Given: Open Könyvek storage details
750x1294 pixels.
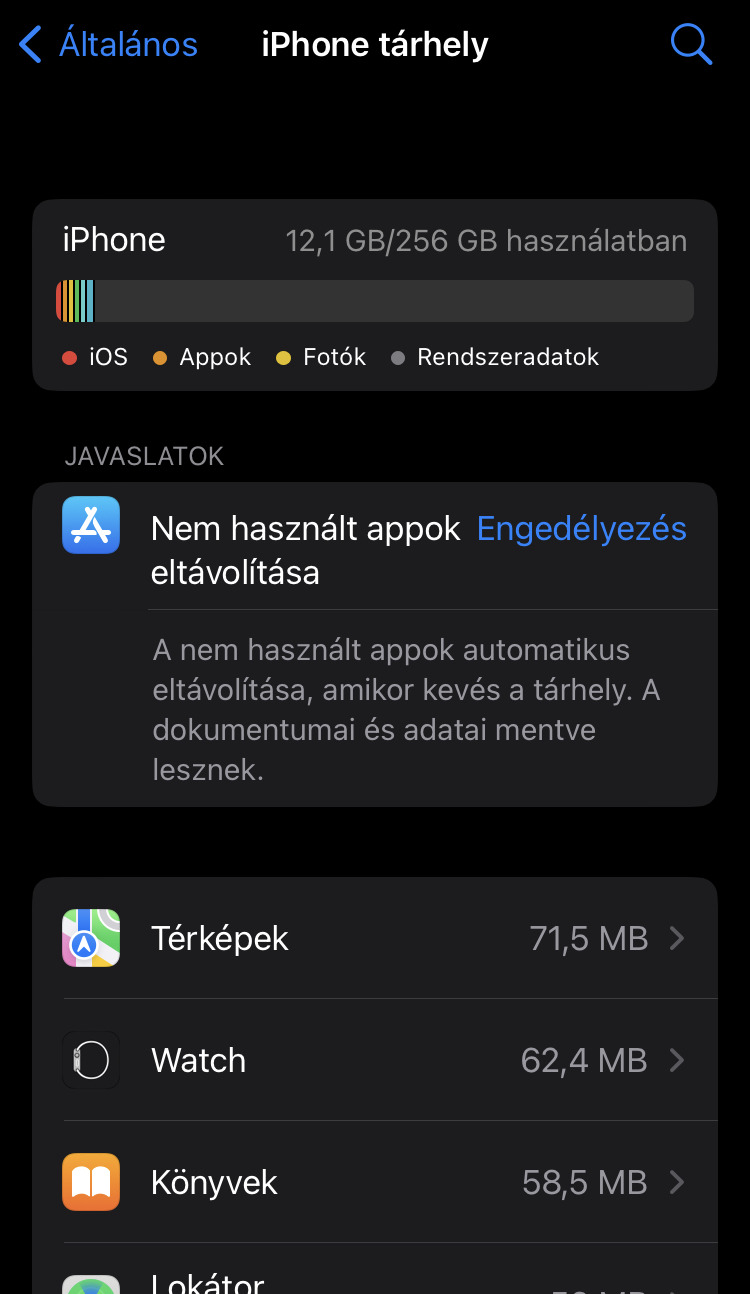Looking at the screenshot, I should [x=375, y=1182].
